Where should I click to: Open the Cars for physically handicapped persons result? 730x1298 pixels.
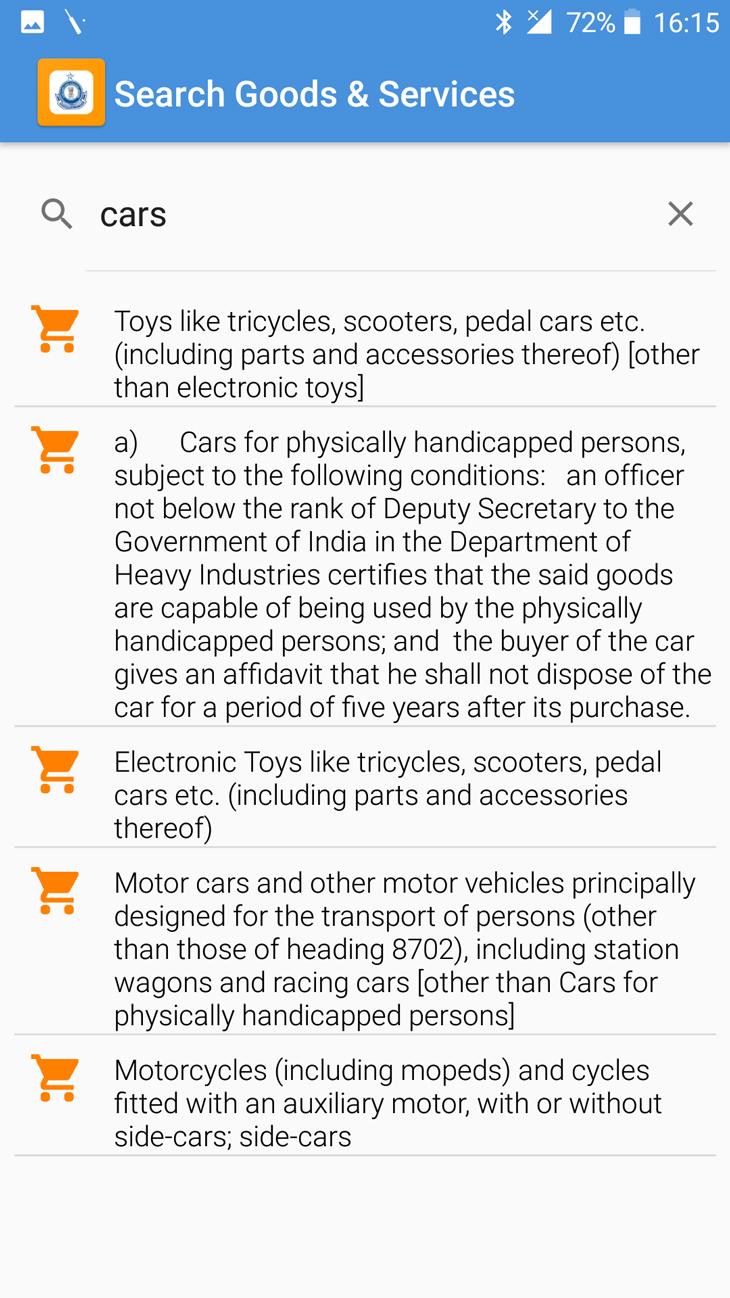[x=365, y=567]
